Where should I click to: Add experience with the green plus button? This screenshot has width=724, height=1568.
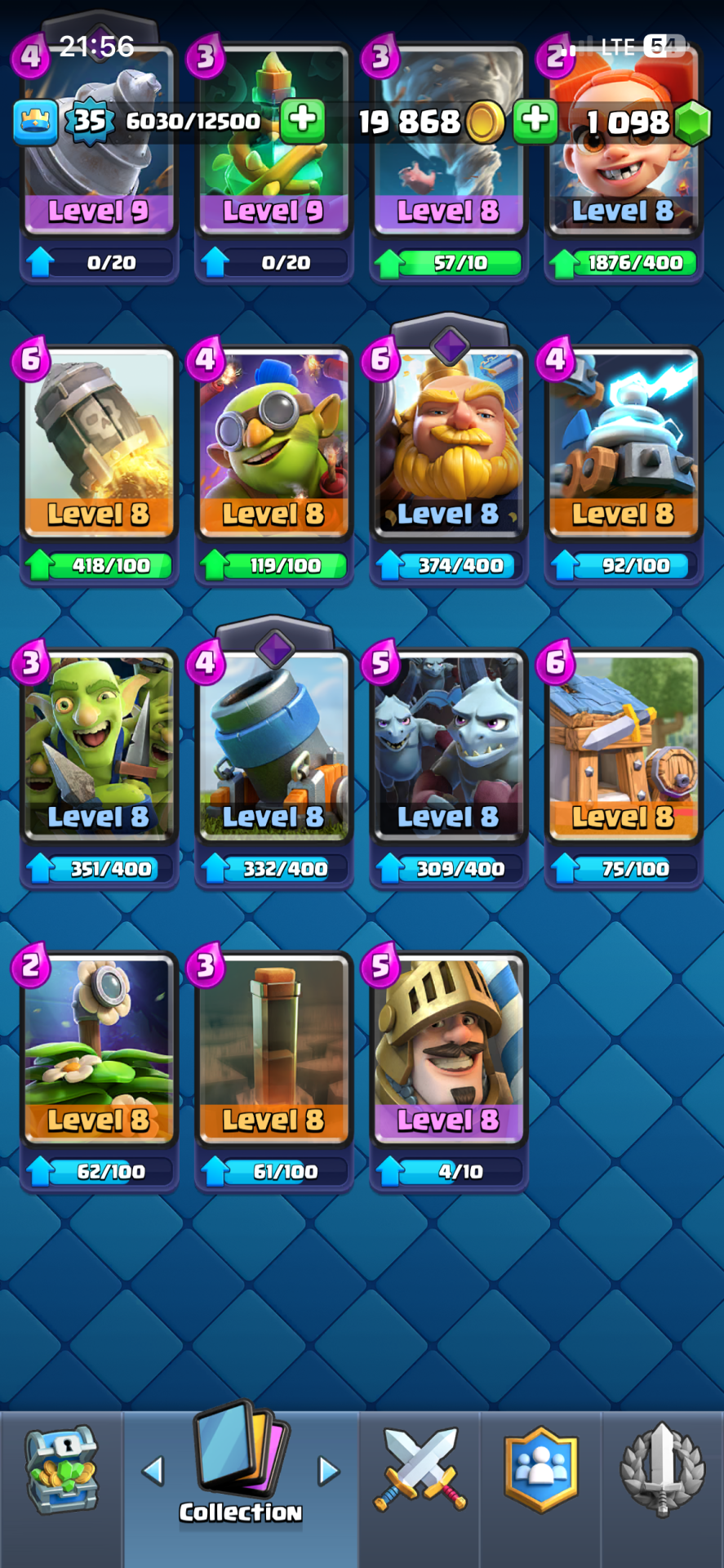(x=303, y=121)
